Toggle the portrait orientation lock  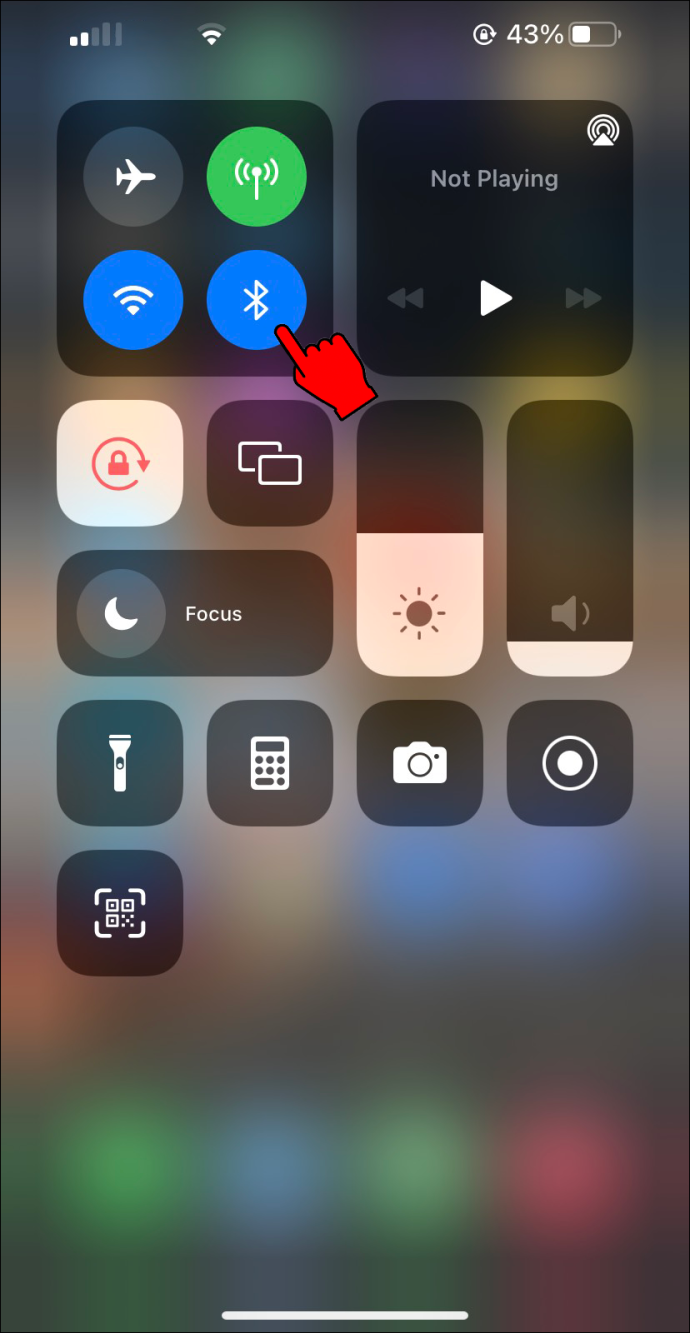120,463
